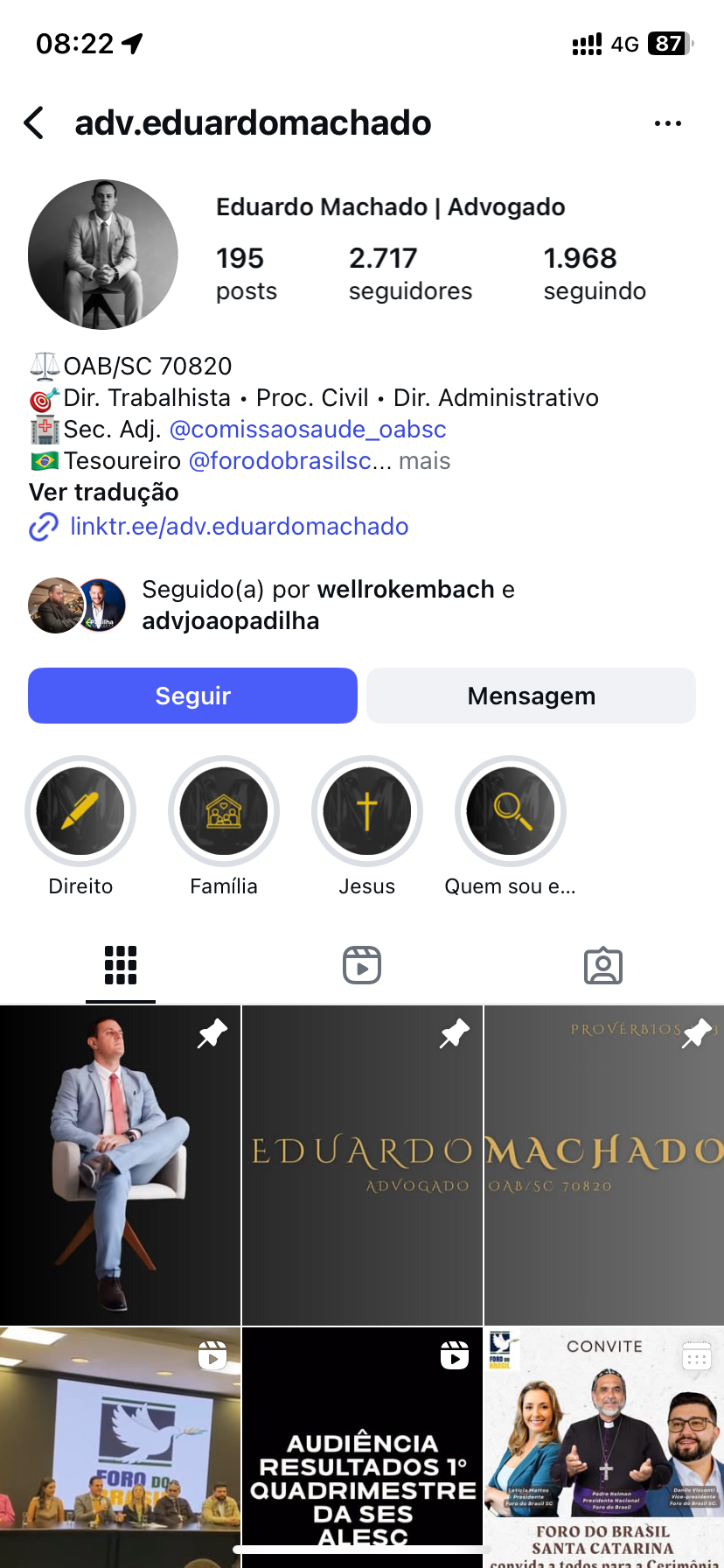Send a message via Mensagem button
Viewport: 724px width, 1568px height.
[x=531, y=696]
